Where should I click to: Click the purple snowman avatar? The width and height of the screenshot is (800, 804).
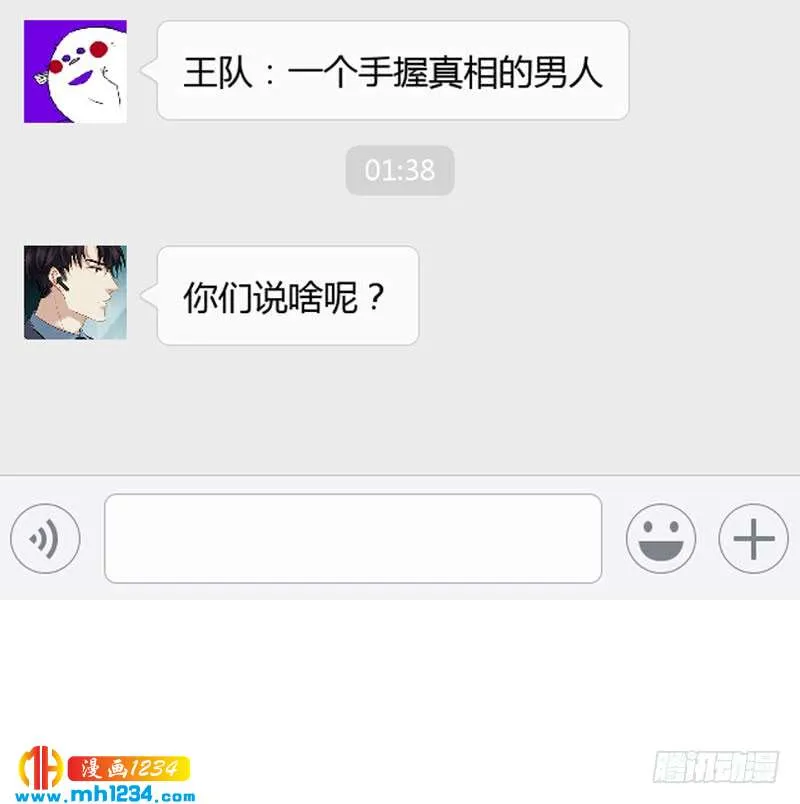coord(72,70)
